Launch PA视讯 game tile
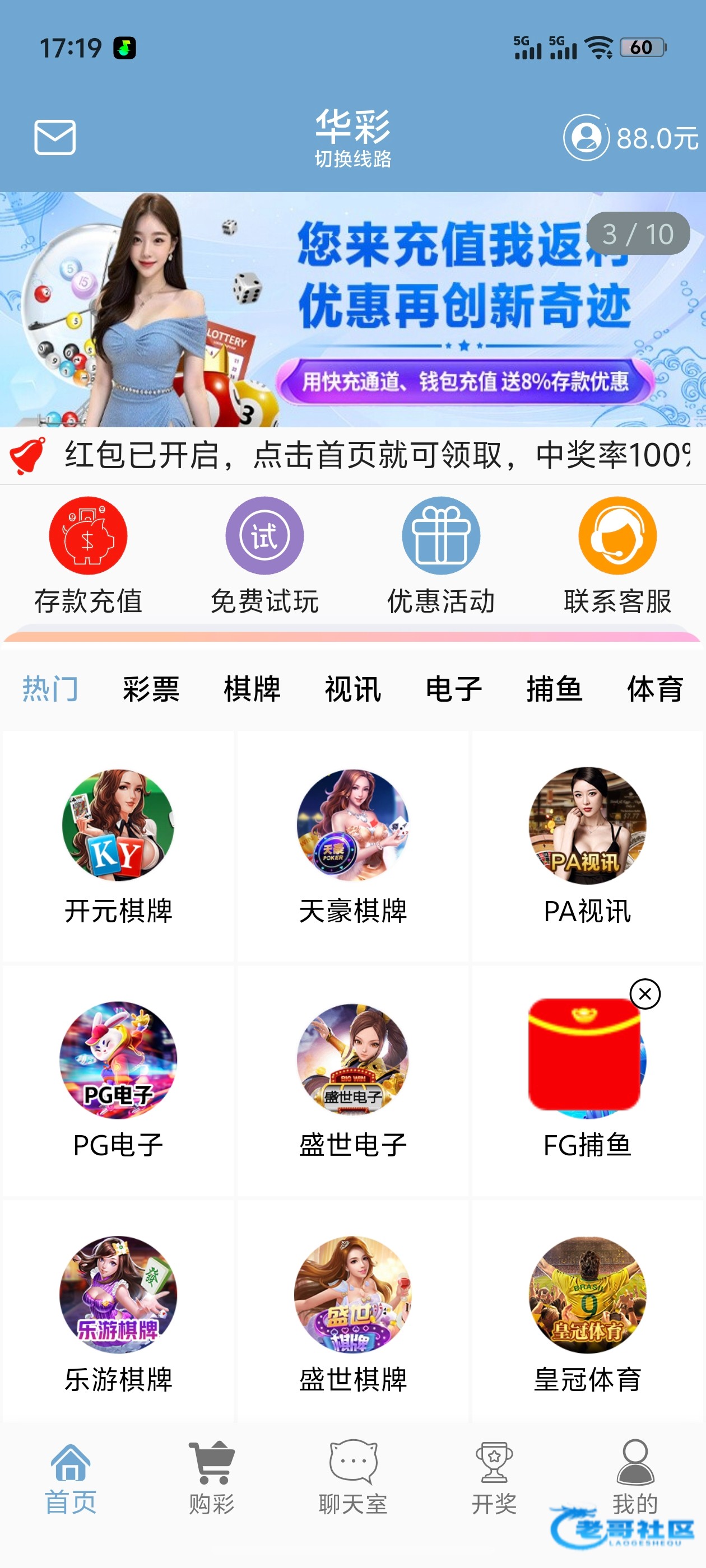 [587, 846]
